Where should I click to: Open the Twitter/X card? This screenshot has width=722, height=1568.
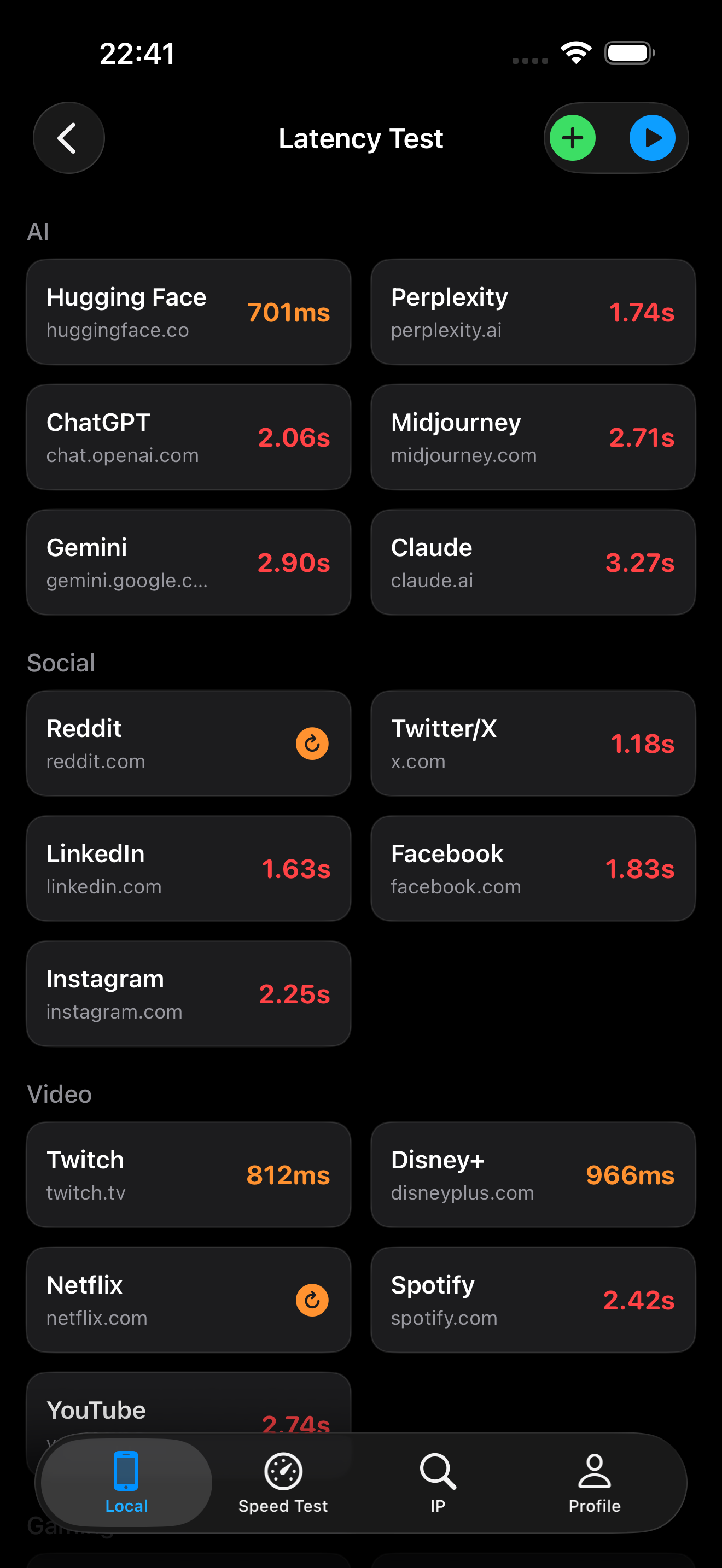pyautogui.click(x=533, y=743)
